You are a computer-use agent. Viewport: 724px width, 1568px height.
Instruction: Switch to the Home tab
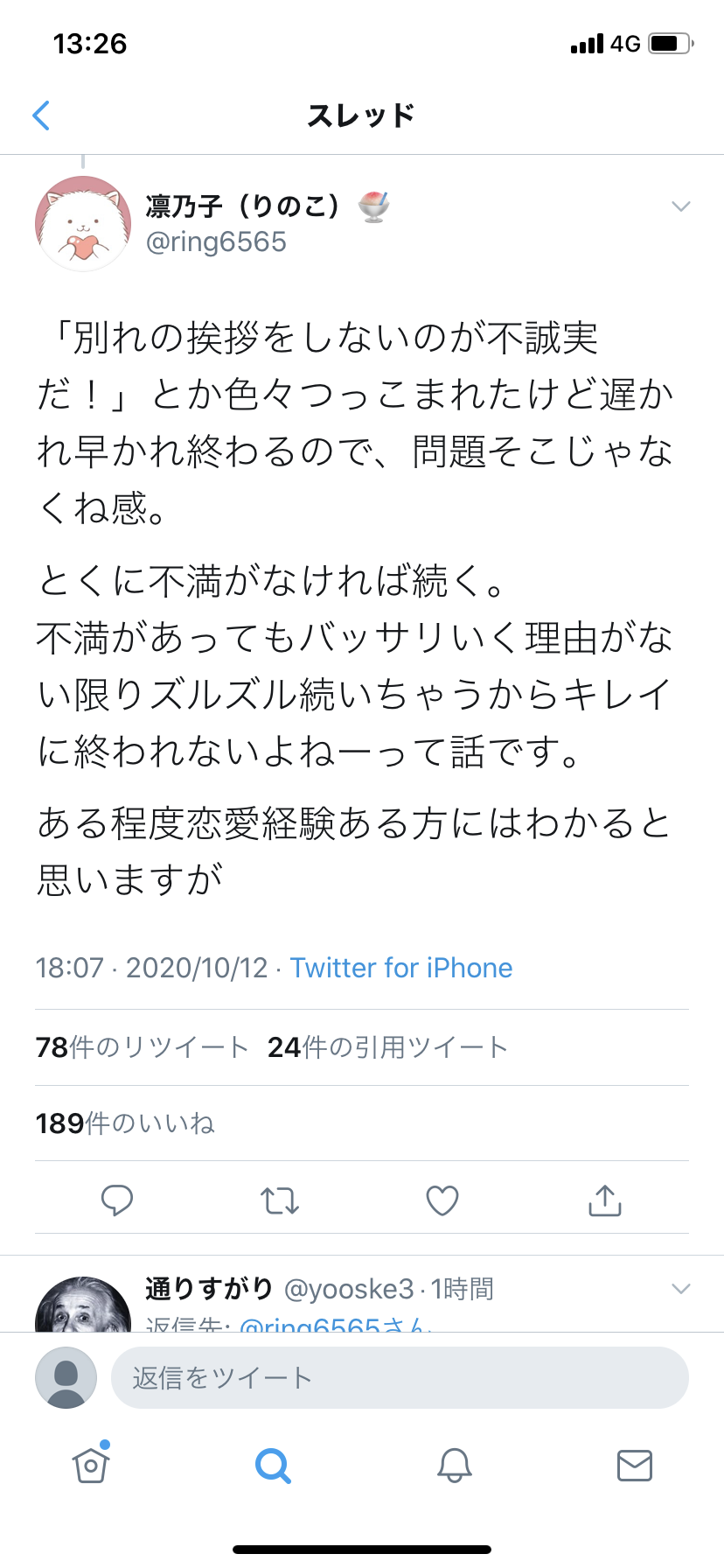coord(91,1465)
